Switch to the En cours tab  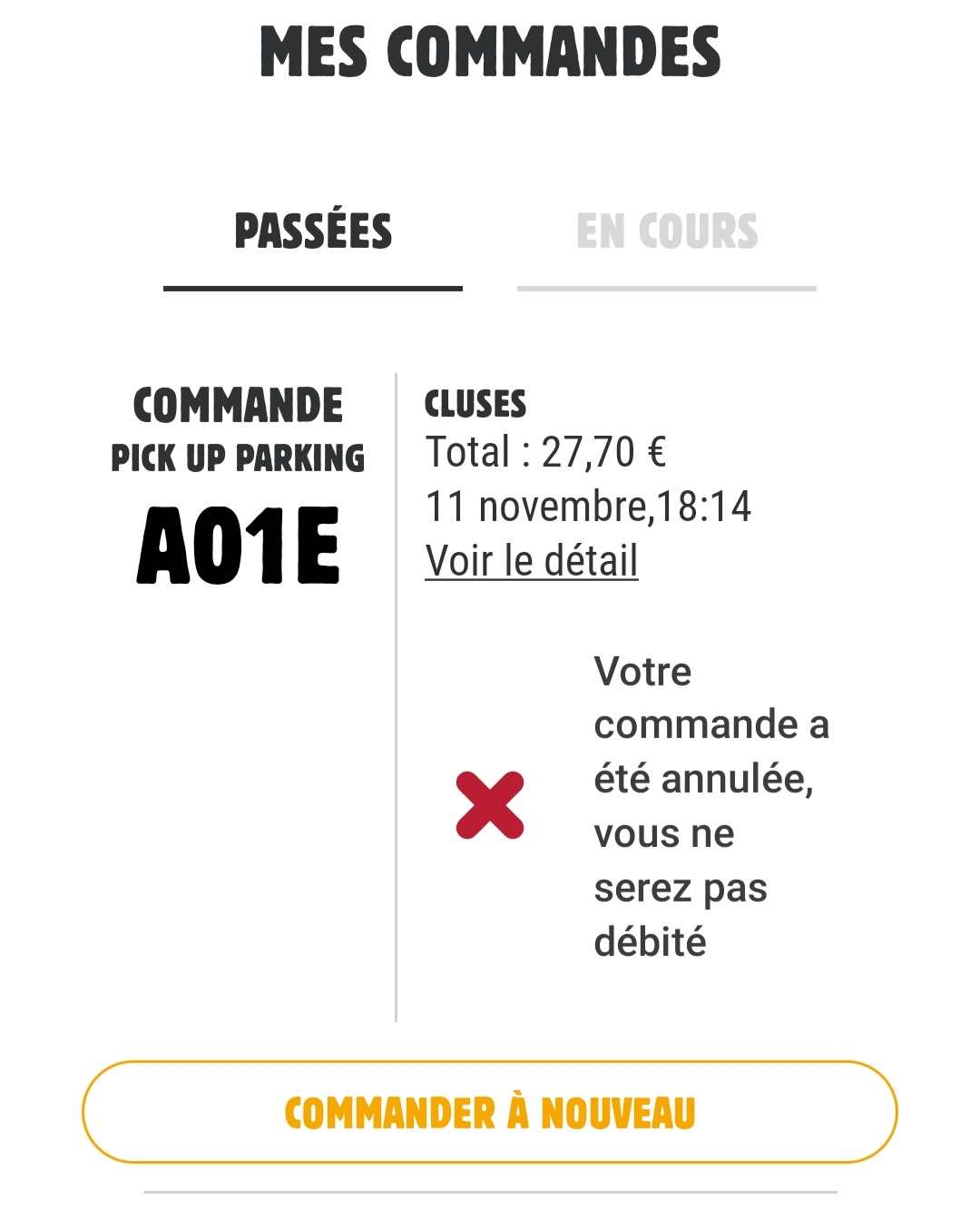(667, 232)
